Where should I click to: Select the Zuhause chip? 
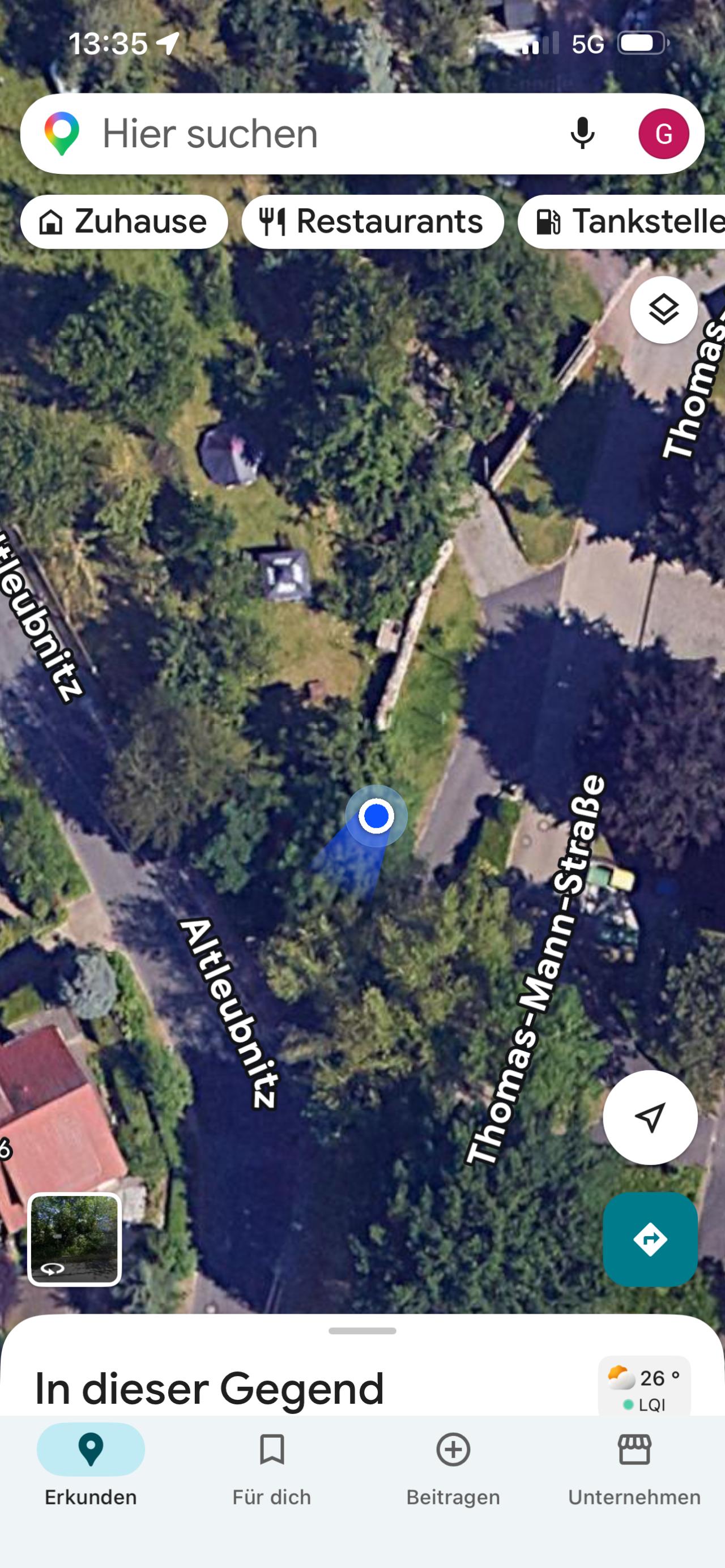[x=124, y=221]
